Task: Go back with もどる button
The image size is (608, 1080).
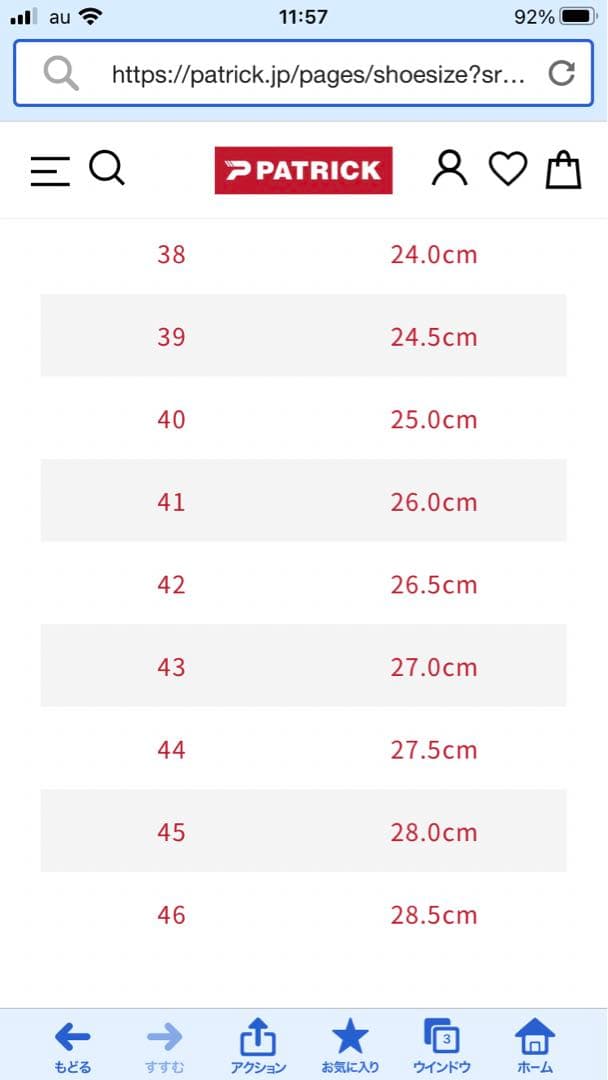Action: tap(72, 1046)
